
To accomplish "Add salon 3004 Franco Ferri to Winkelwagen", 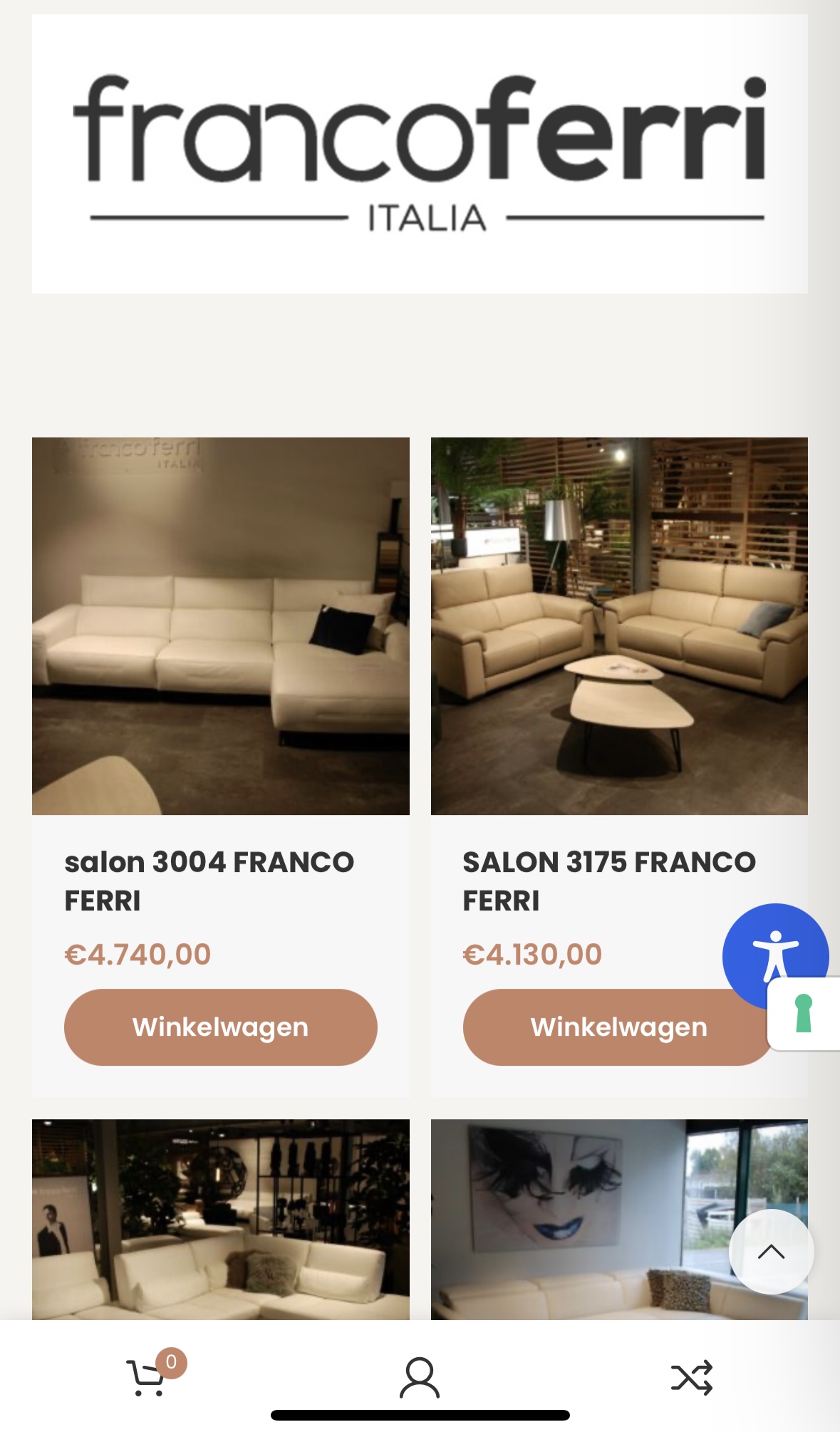I will (x=220, y=1027).
